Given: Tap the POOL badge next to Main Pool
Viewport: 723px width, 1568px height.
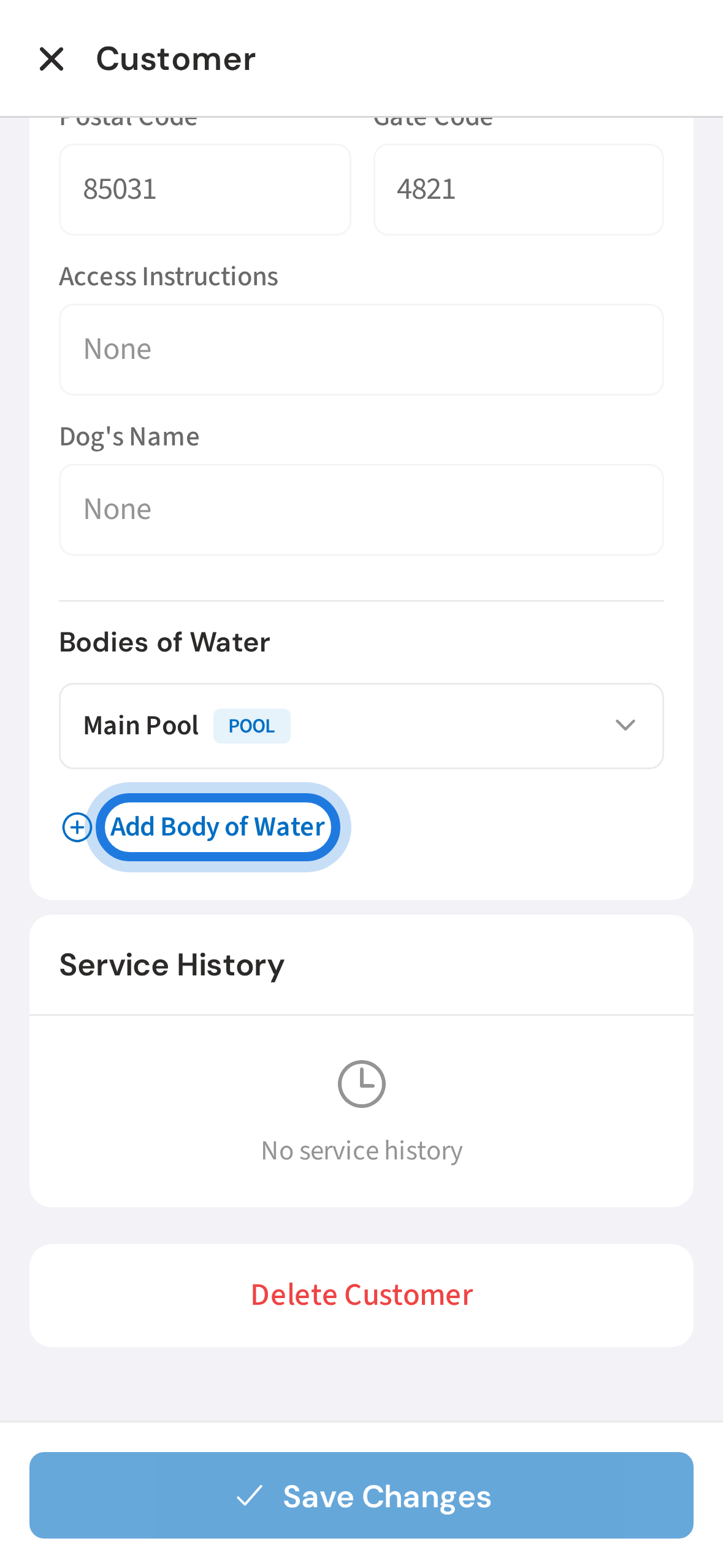Looking at the screenshot, I should (251, 725).
